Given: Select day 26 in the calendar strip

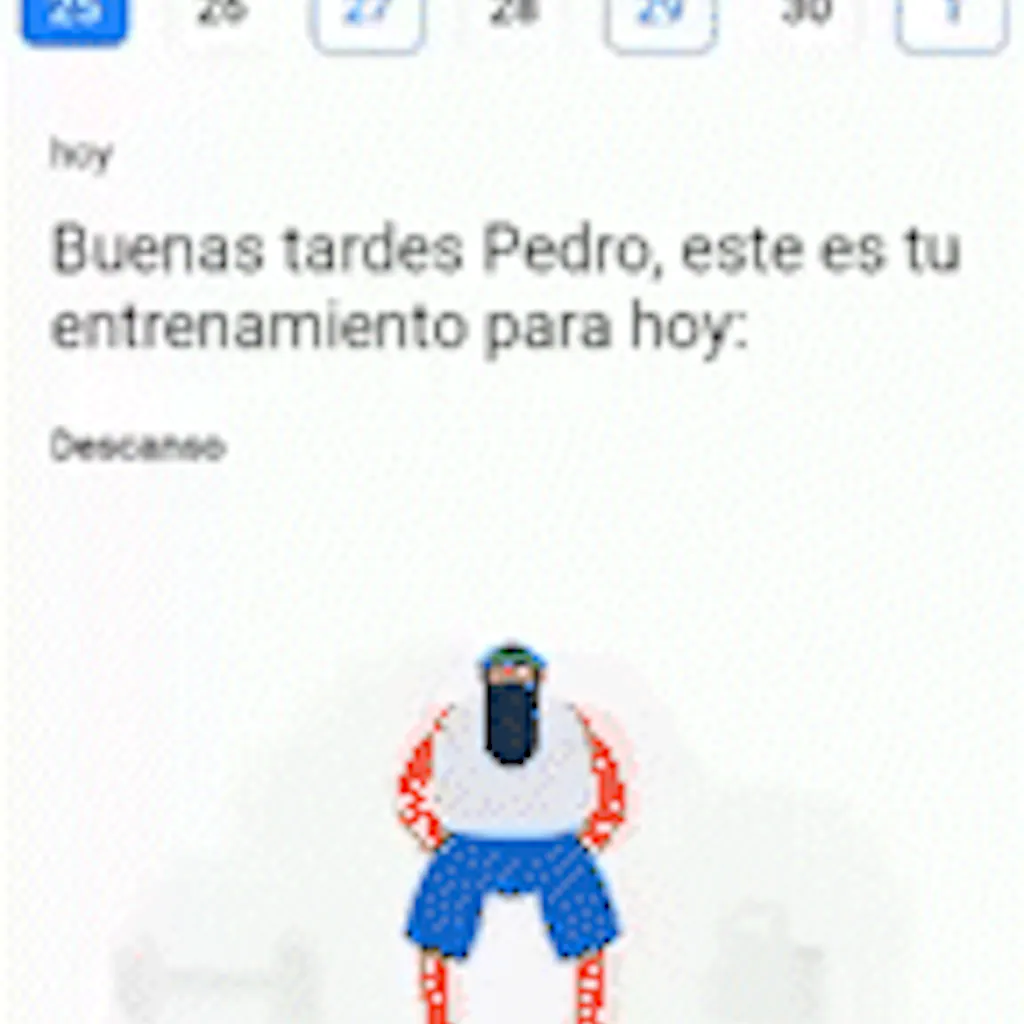Looking at the screenshot, I should (221, 14).
